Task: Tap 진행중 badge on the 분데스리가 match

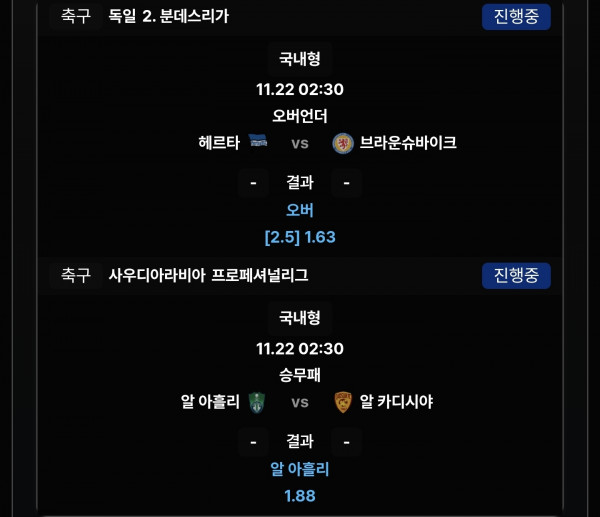Action: [x=516, y=16]
